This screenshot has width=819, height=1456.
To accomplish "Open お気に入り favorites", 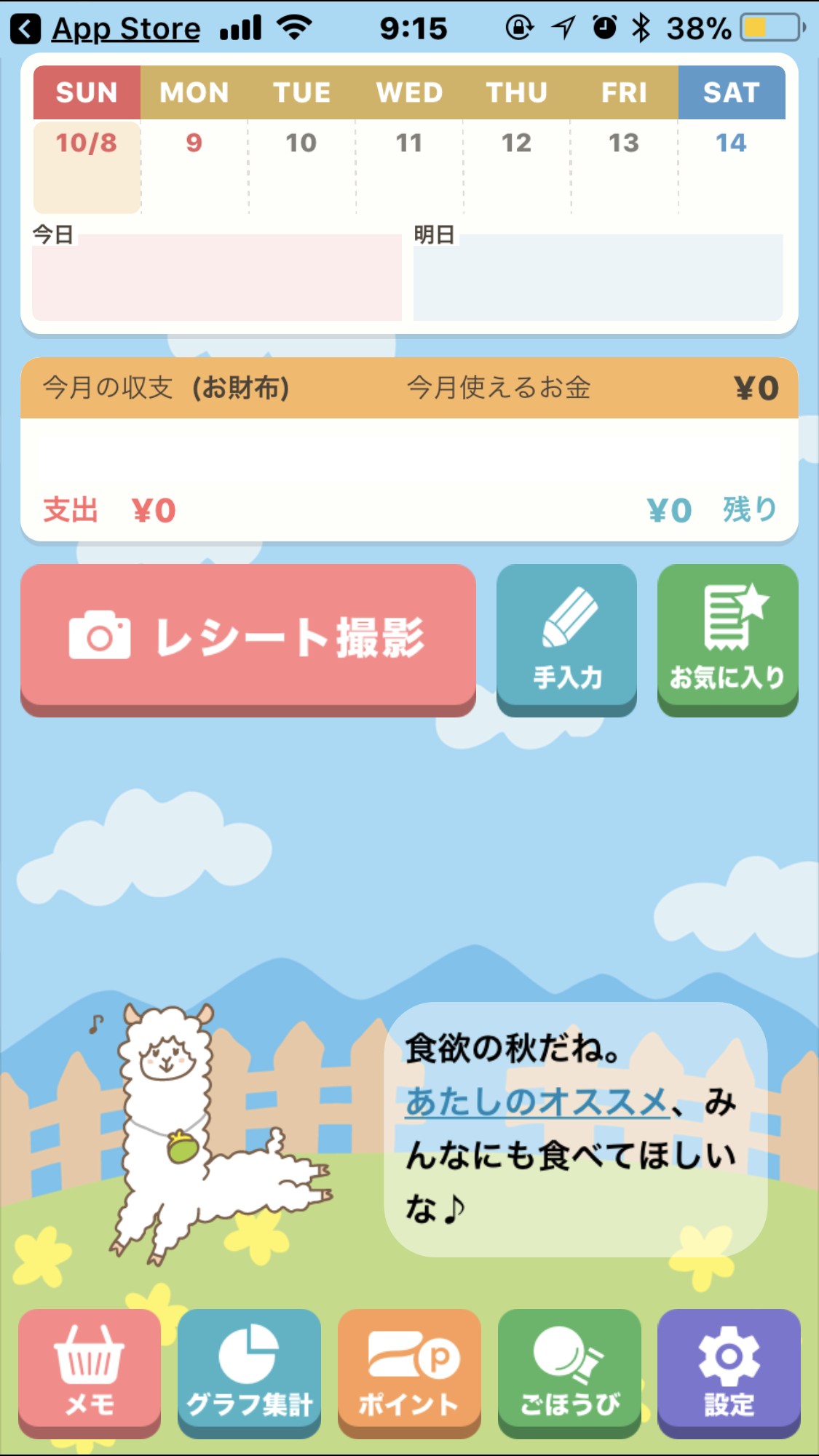I will (x=727, y=637).
